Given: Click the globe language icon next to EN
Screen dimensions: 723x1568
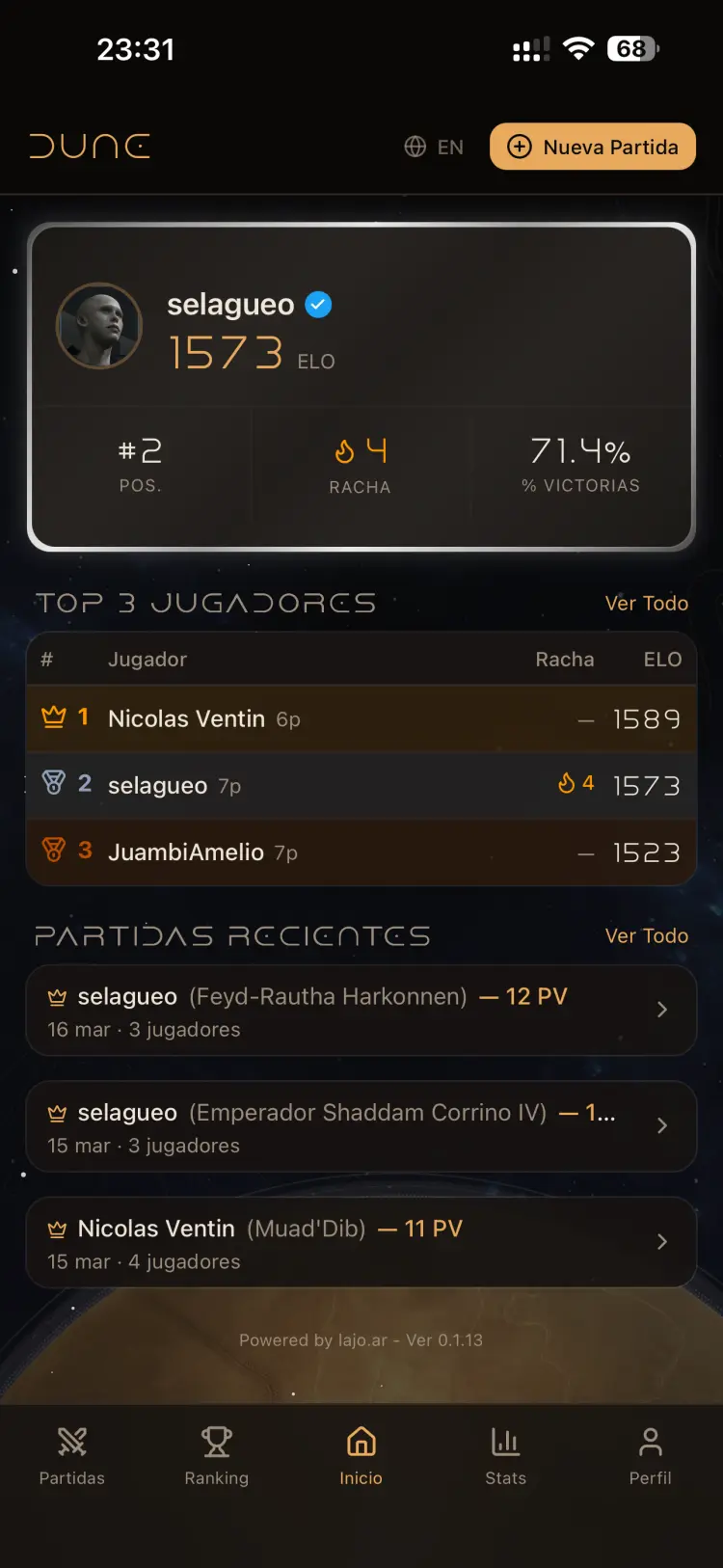Looking at the screenshot, I should (415, 147).
